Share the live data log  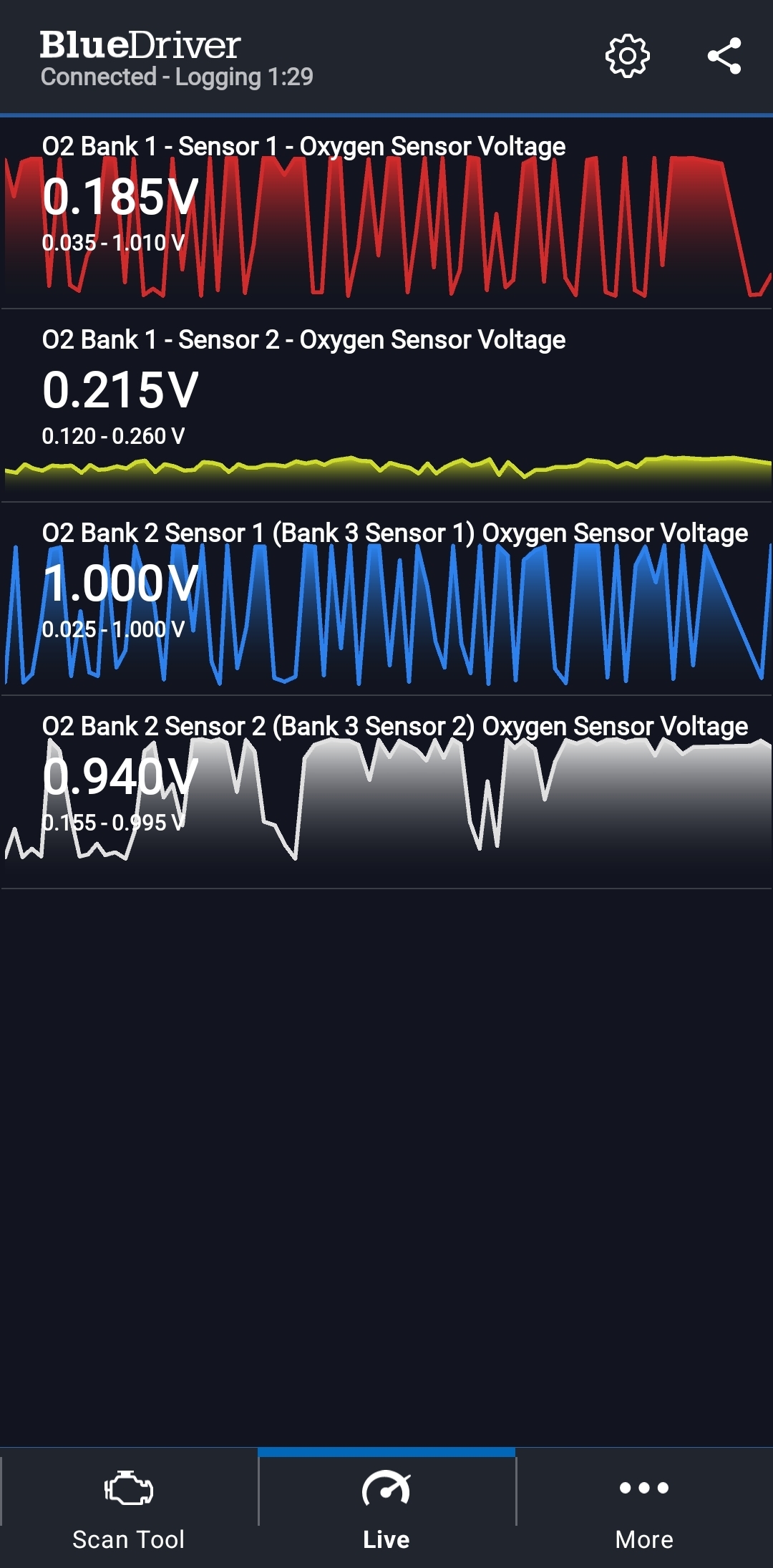(x=724, y=56)
